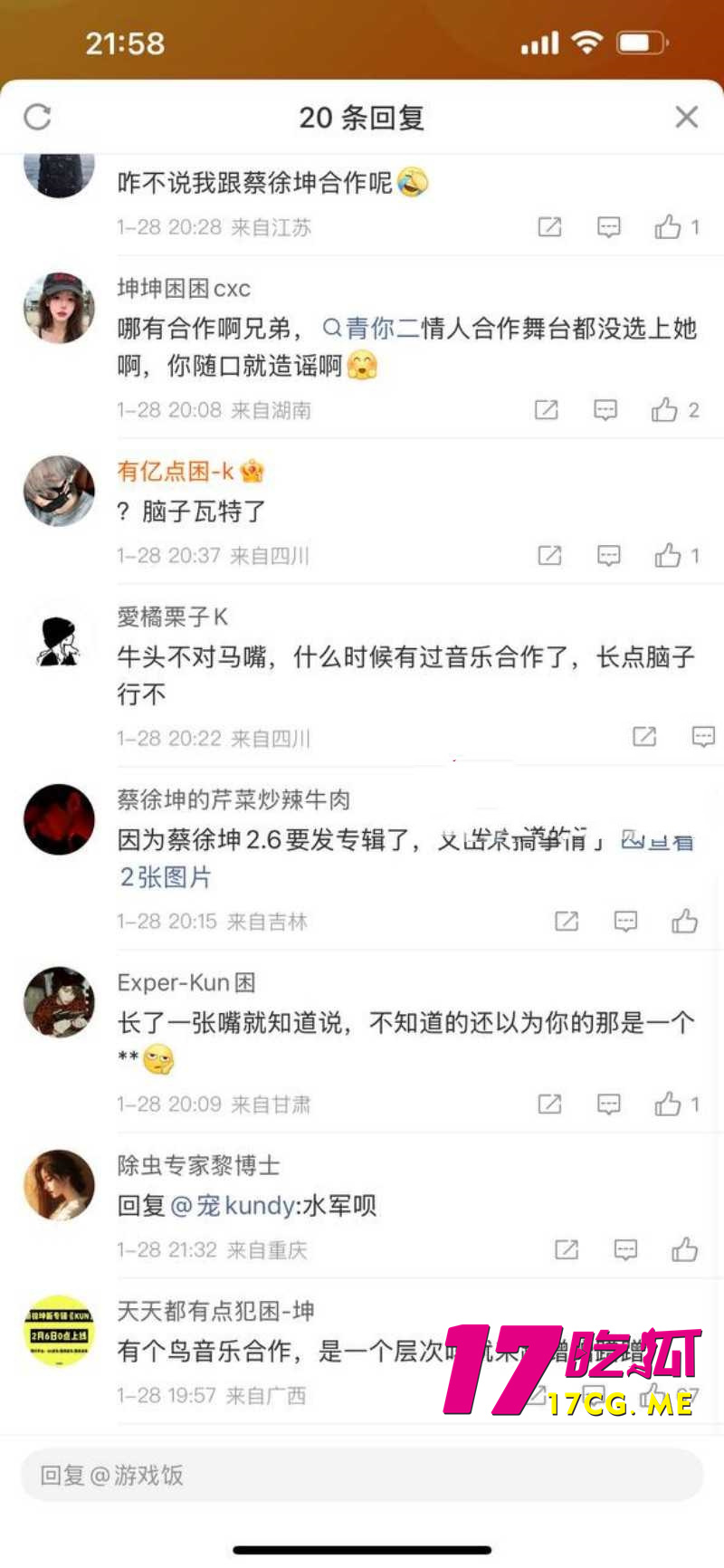
Task: Share 蔡徐坤的芹菜炒辣牛肉's reply
Action: pos(566,921)
